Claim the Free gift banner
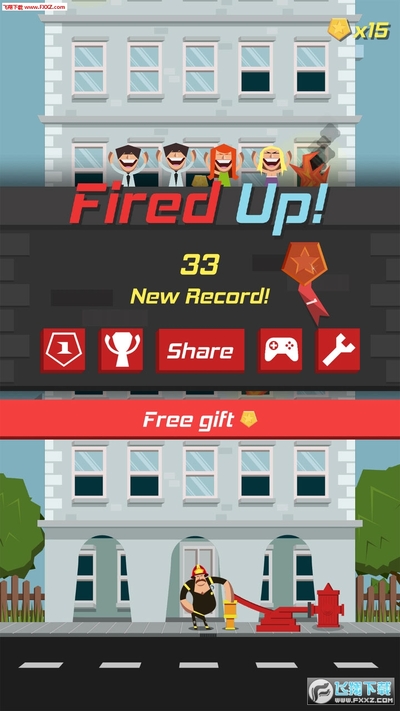The width and height of the screenshot is (400, 711). click(x=200, y=419)
